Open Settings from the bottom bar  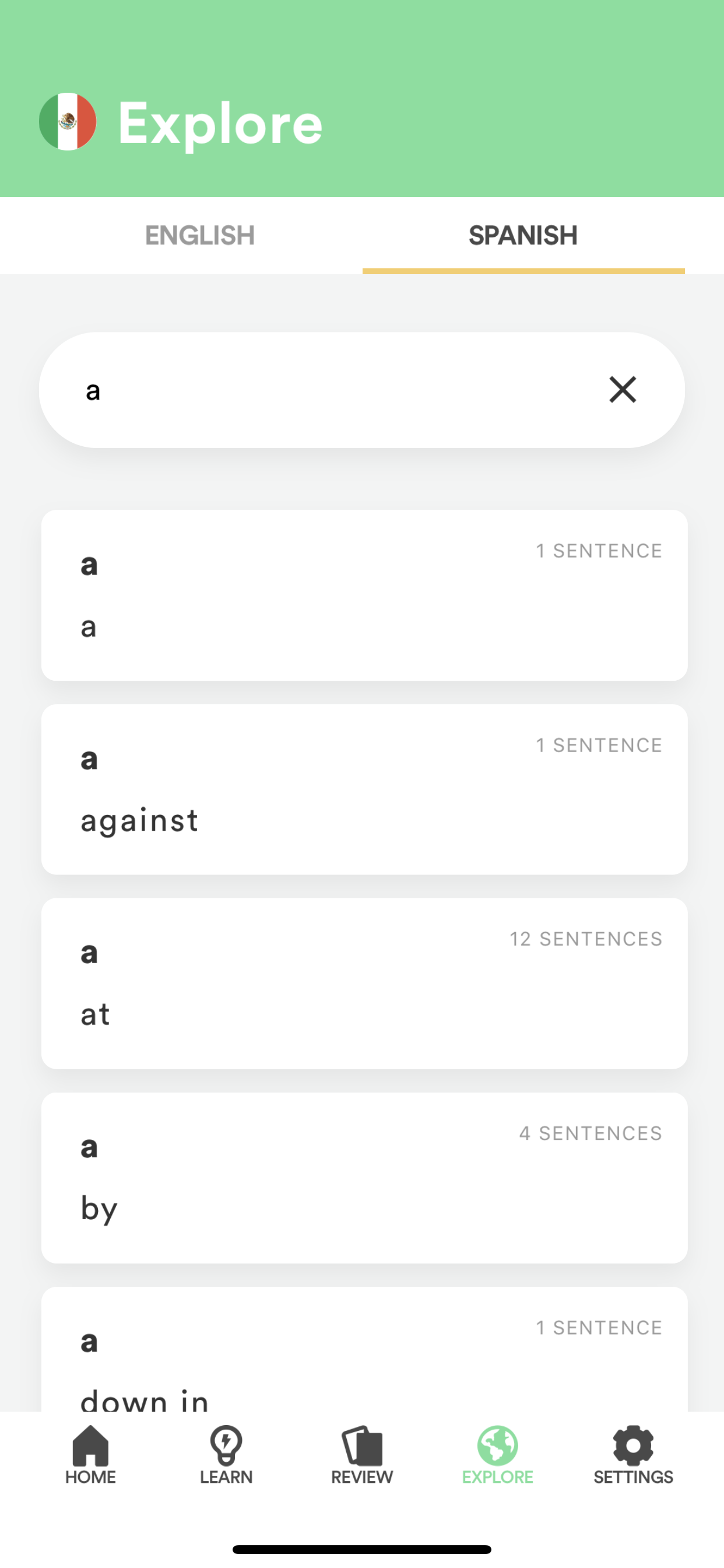coord(633,1455)
